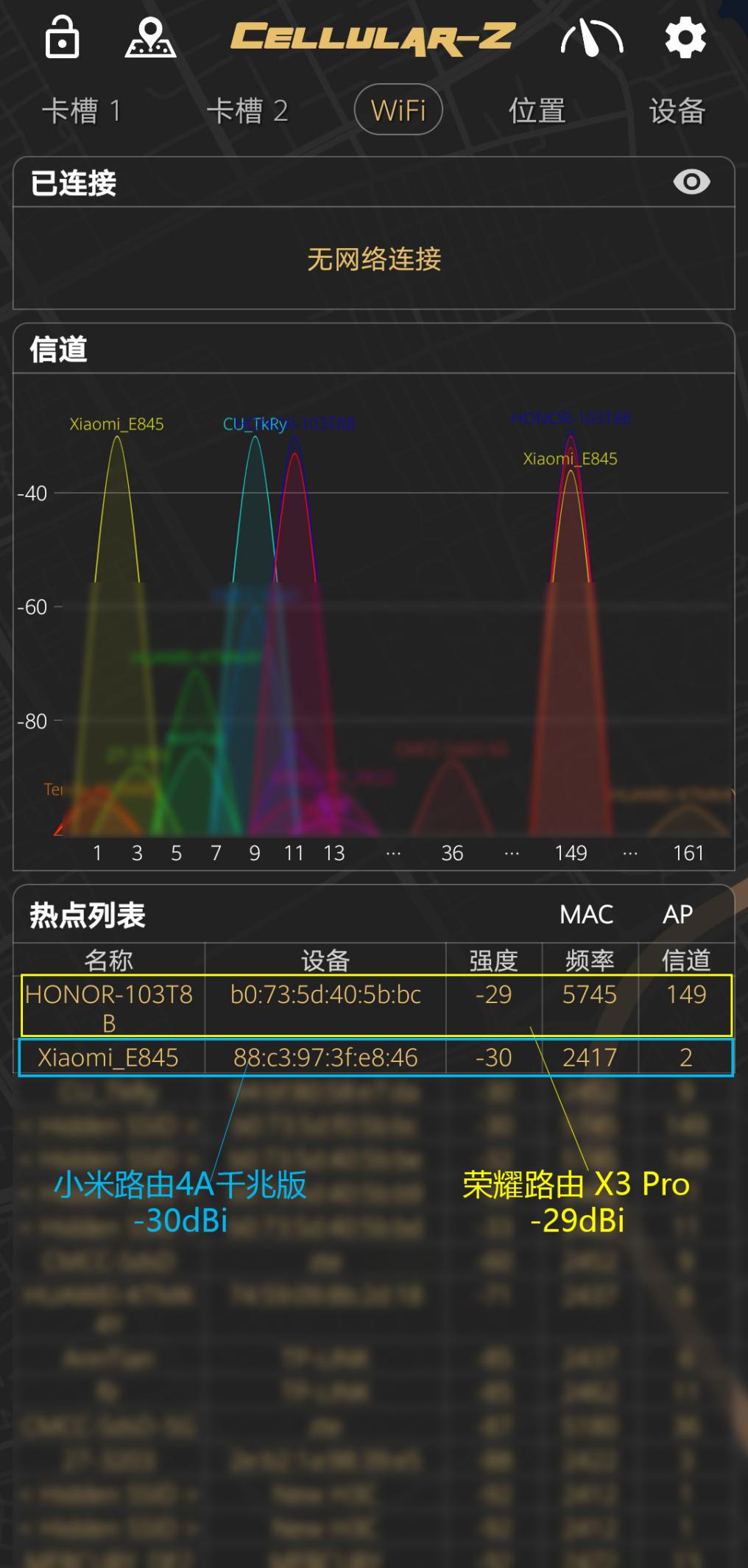This screenshot has width=748, height=1568.
Task: Open the 卡槽 2 tab
Action: point(250,110)
